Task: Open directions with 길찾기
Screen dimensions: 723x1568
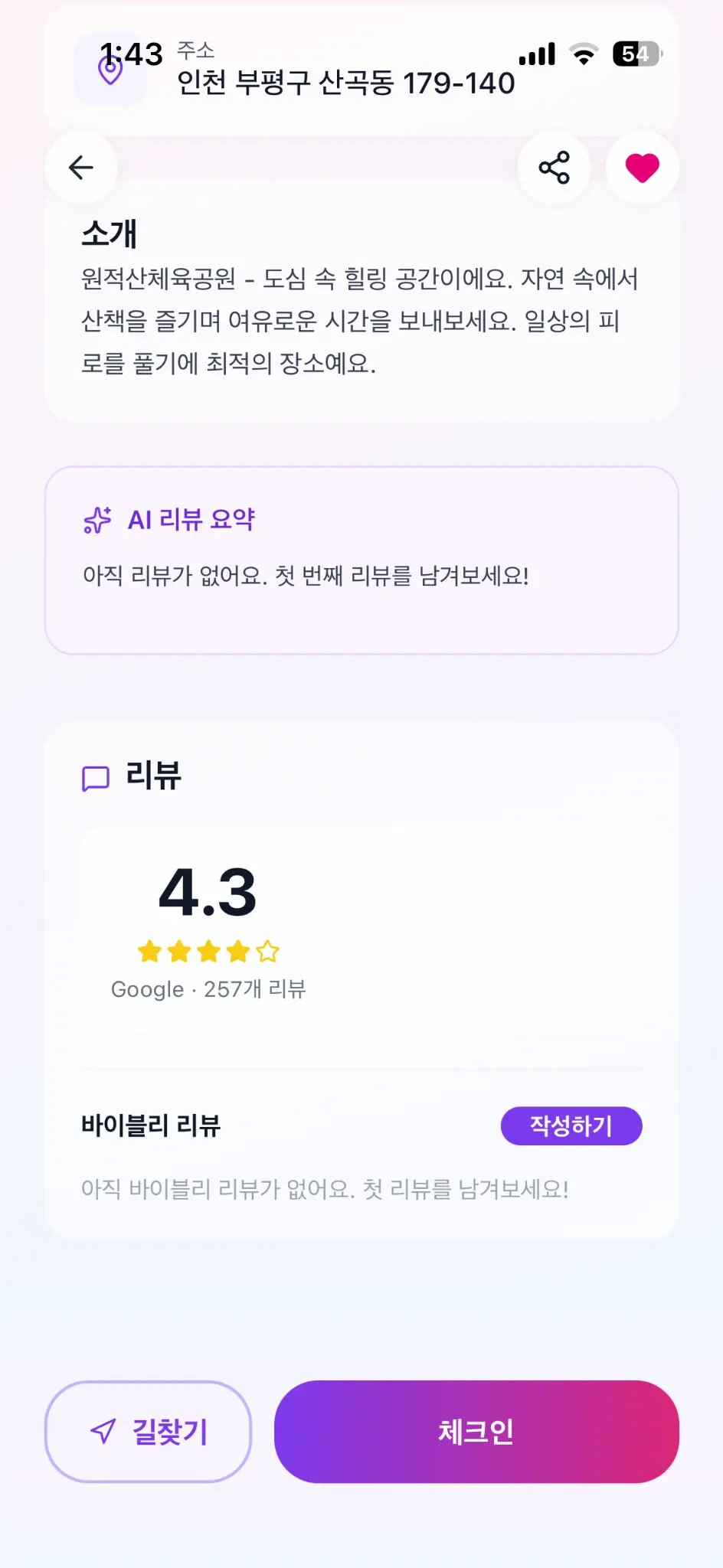Action: pos(148,1431)
